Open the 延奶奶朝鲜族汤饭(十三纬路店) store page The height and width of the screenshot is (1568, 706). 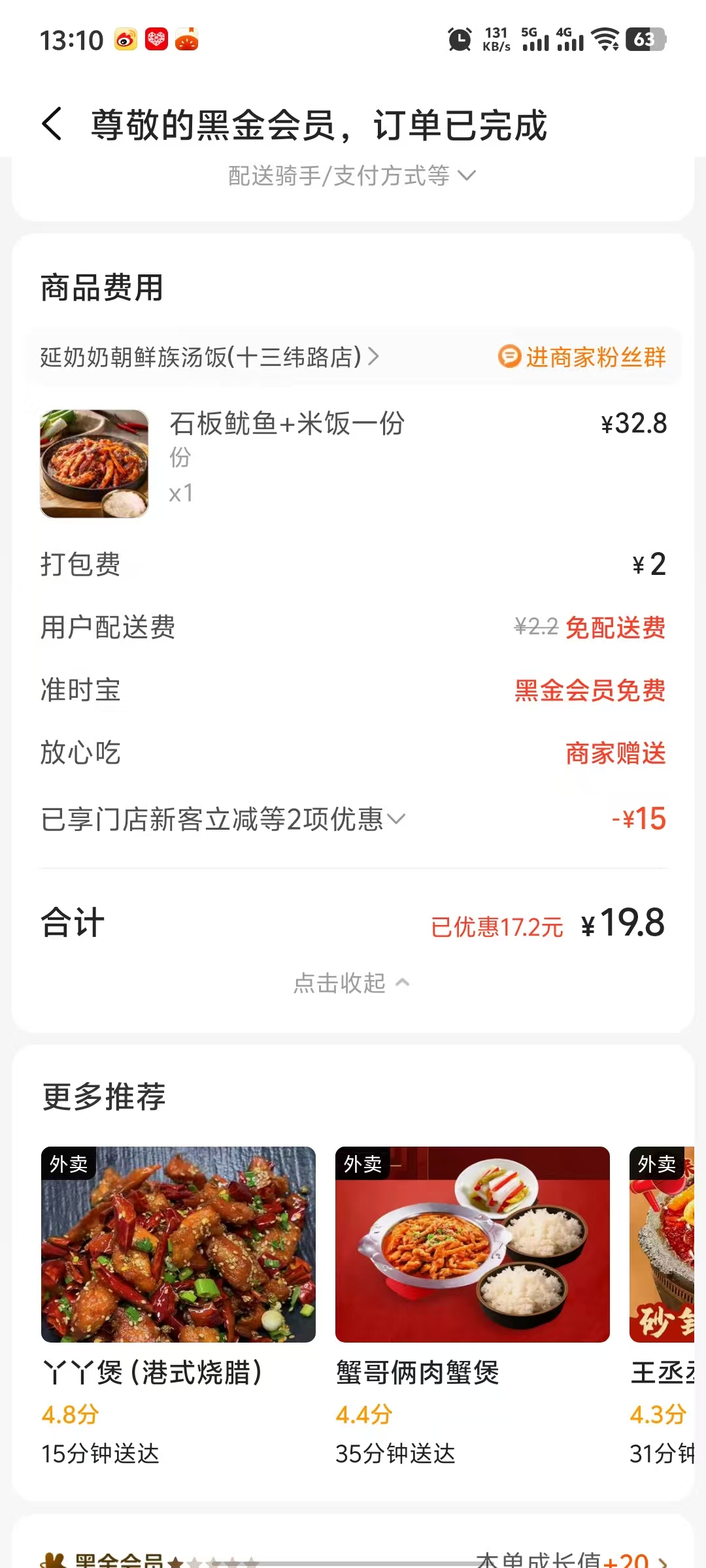[209, 357]
